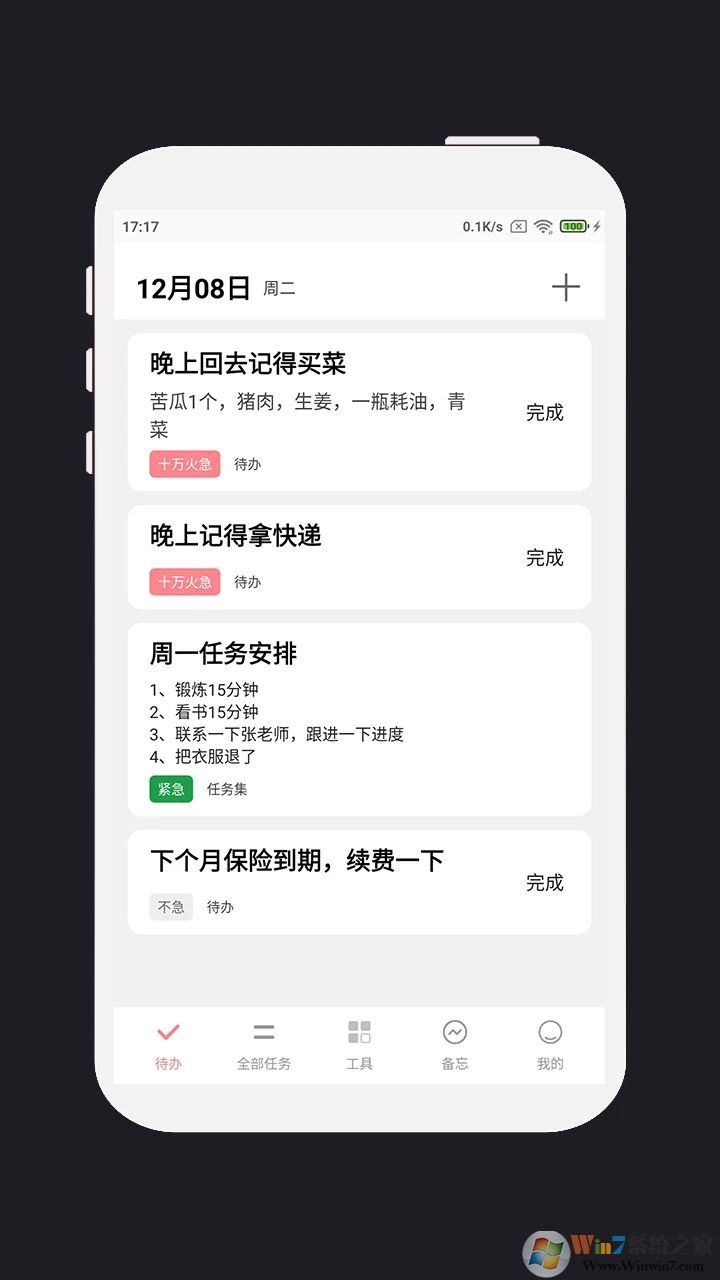
Task: Tap the 我的 smiley face icon
Action: (550, 1030)
